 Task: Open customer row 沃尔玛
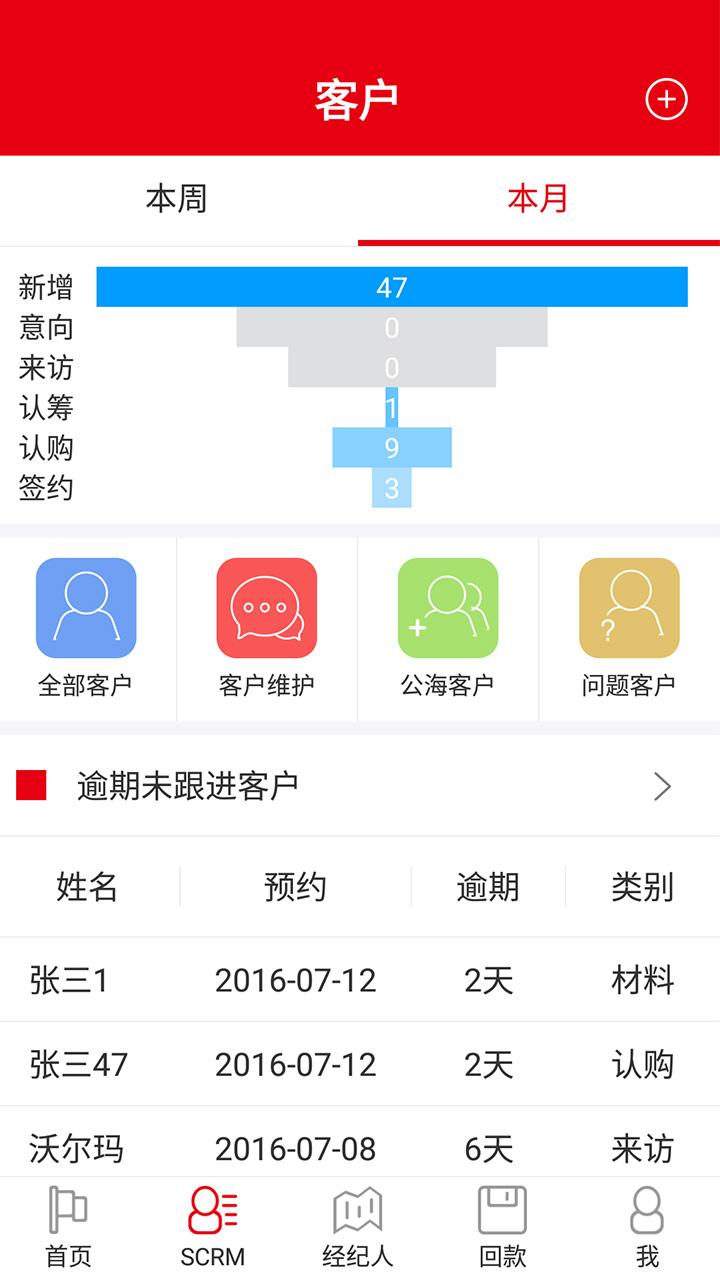tap(360, 1147)
